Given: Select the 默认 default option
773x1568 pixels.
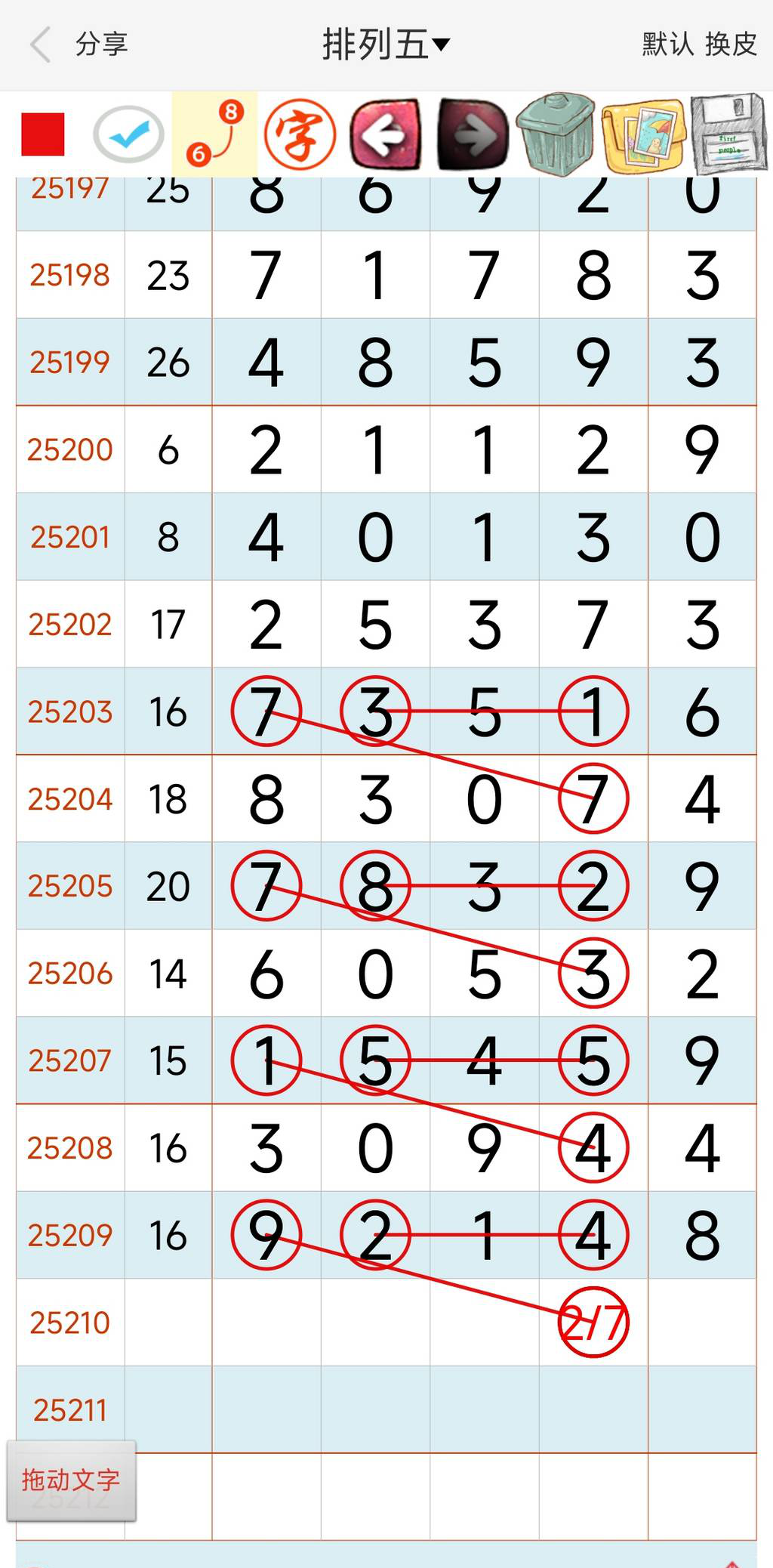Looking at the screenshot, I should (667, 45).
